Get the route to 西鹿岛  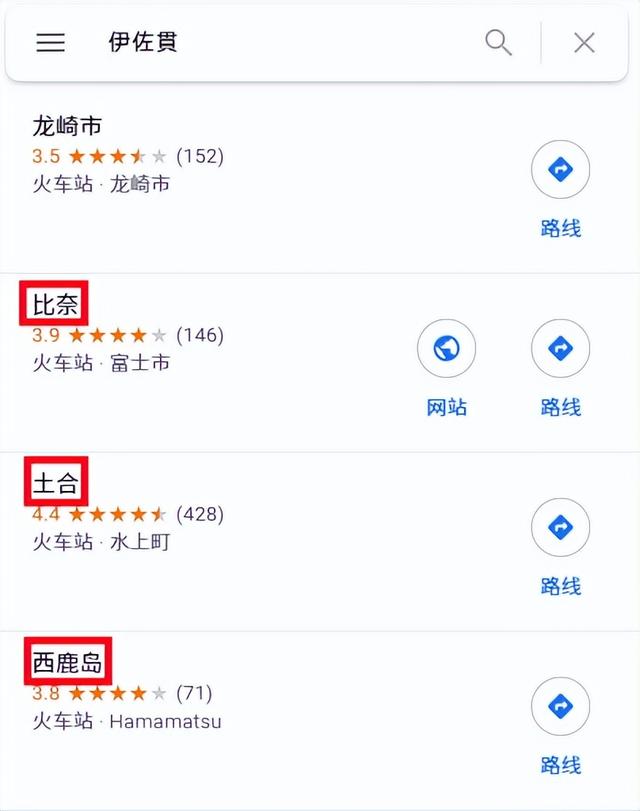point(560,707)
